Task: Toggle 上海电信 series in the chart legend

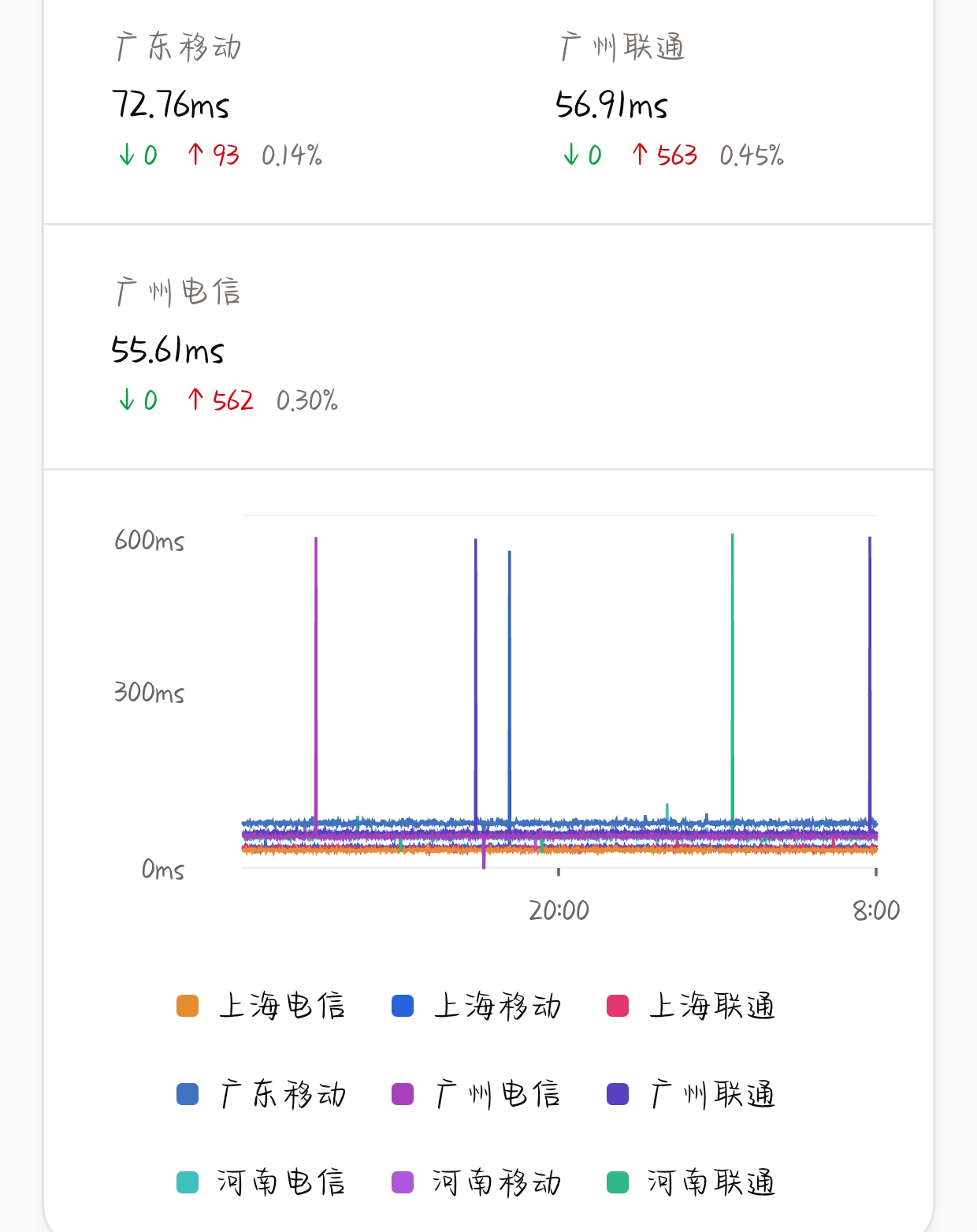Action: coord(261,1007)
